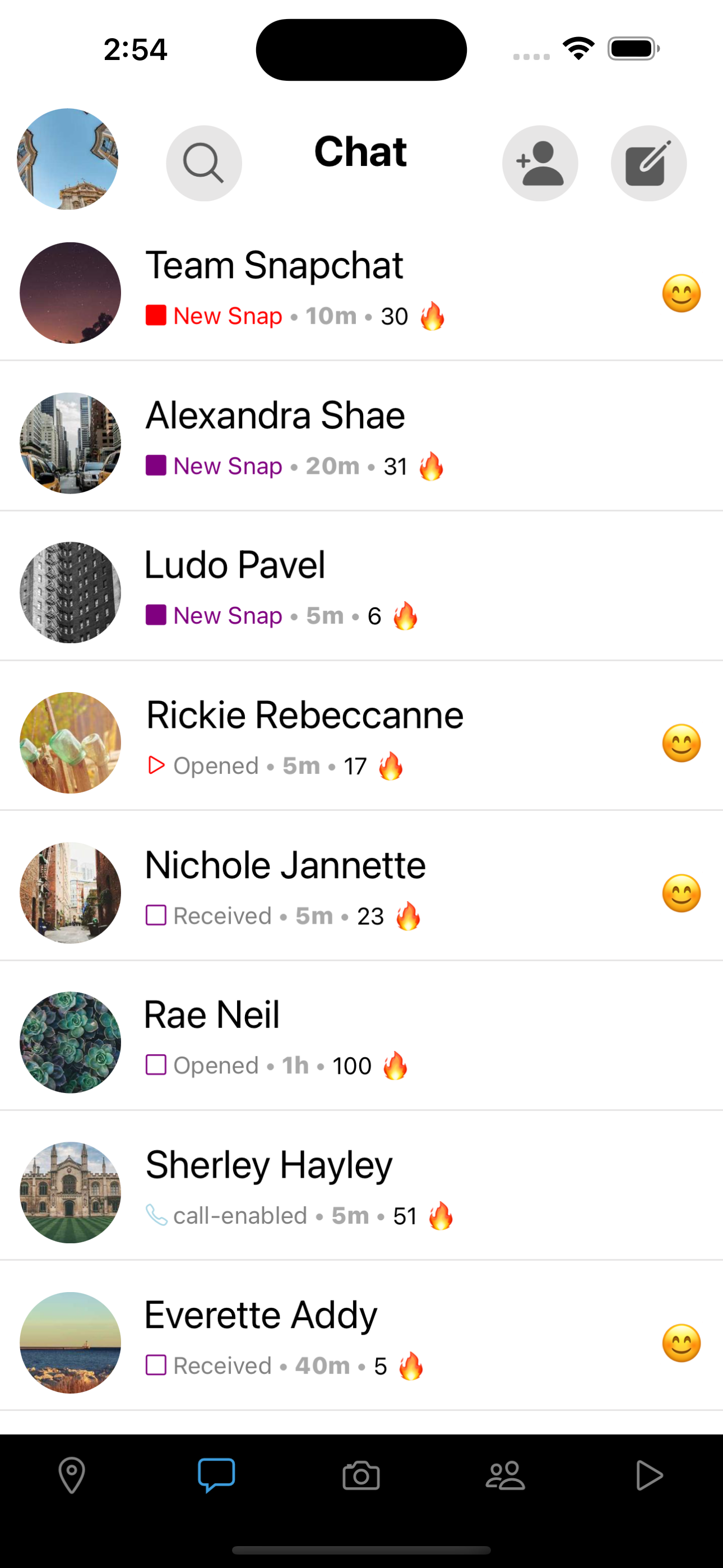This screenshot has height=1568, width=723.
Task: Switch to the camera tab
Action: click(361, 1475)
